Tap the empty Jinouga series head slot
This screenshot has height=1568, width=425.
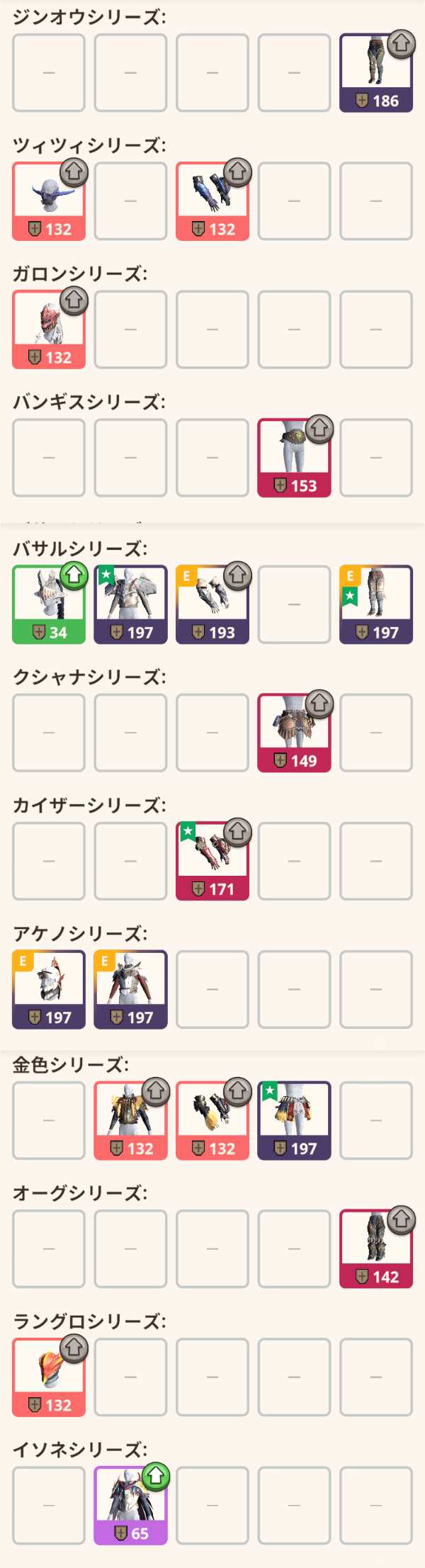pyautogui.click(x=49, y=74)
